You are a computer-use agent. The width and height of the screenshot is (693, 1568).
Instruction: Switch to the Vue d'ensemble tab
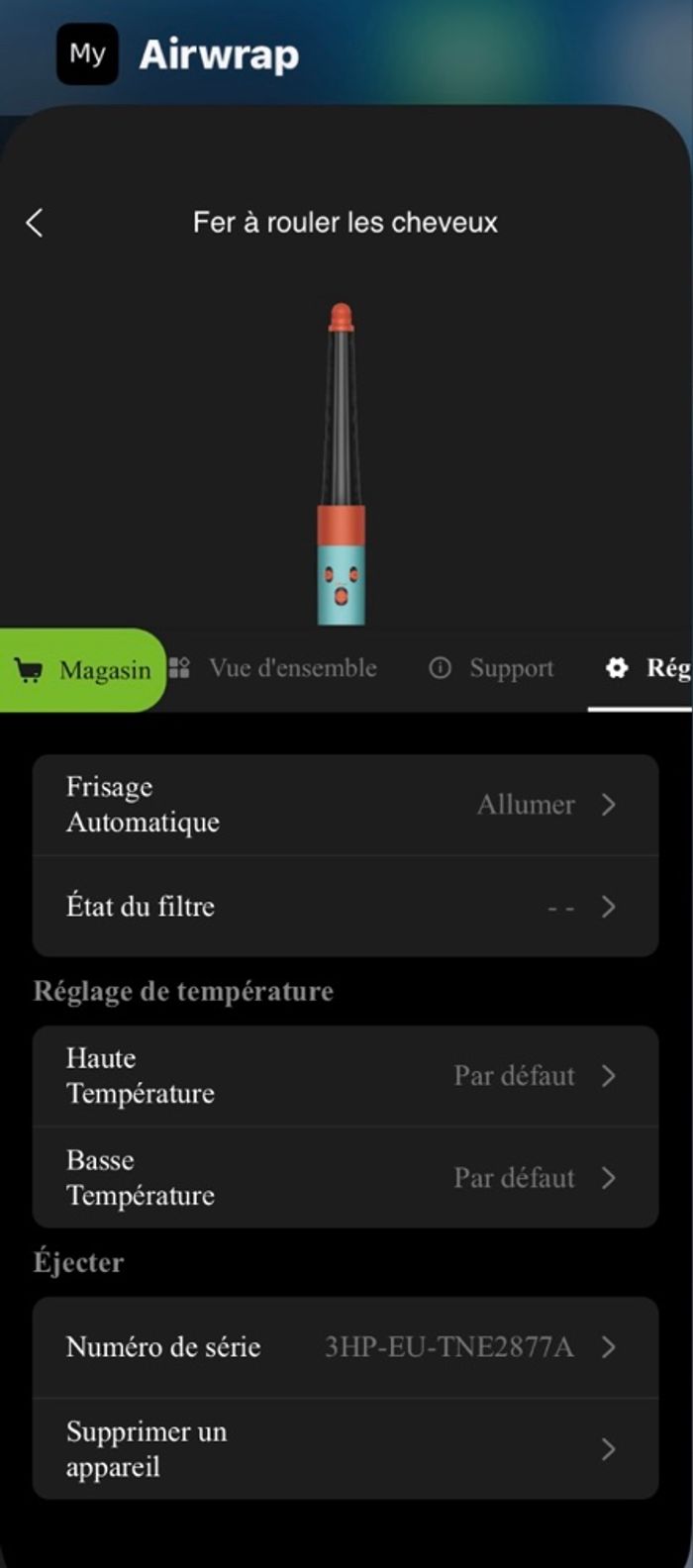click(273, 668)
